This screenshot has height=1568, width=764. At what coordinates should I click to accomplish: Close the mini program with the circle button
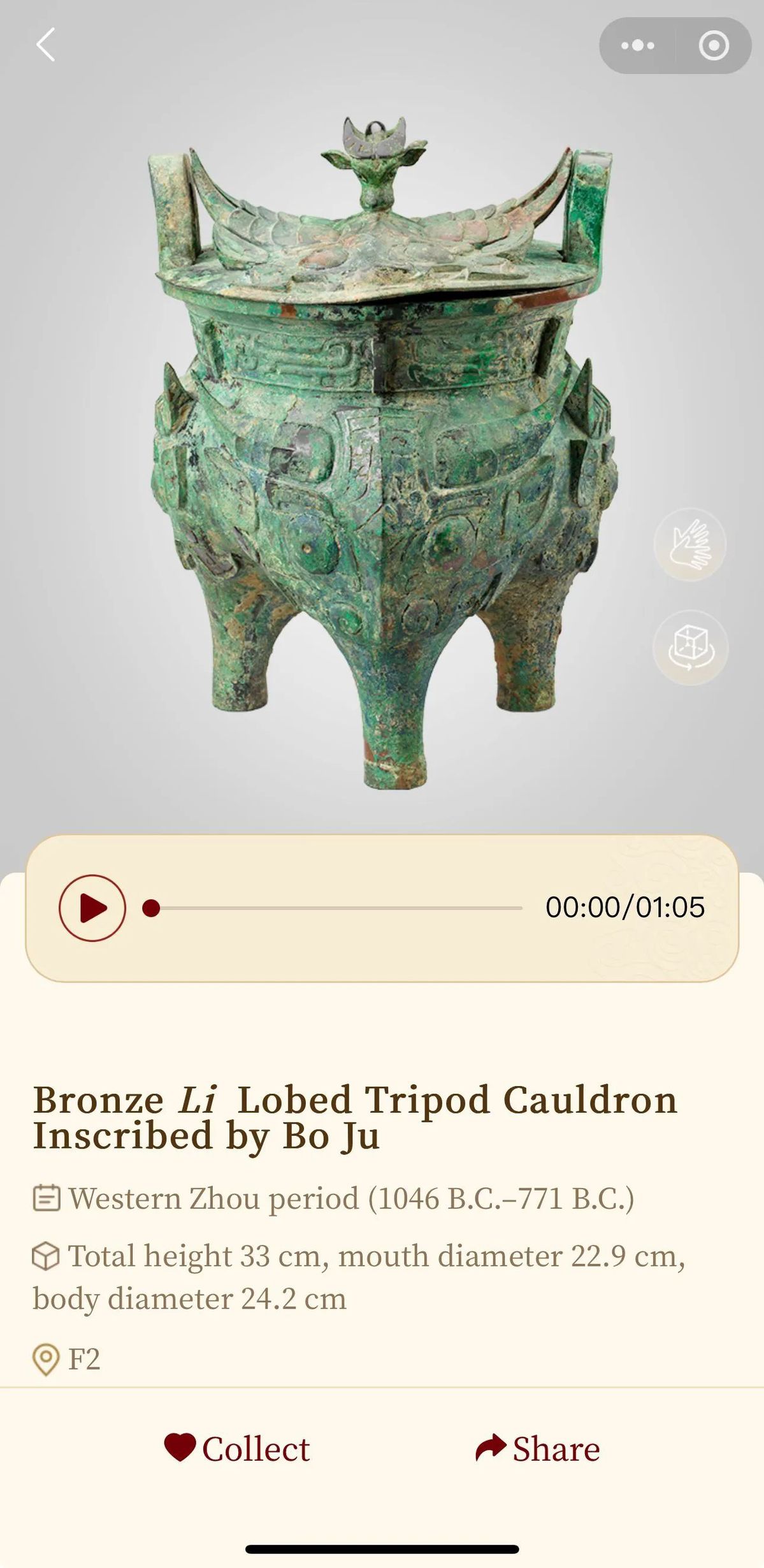[x=713, y=45]
